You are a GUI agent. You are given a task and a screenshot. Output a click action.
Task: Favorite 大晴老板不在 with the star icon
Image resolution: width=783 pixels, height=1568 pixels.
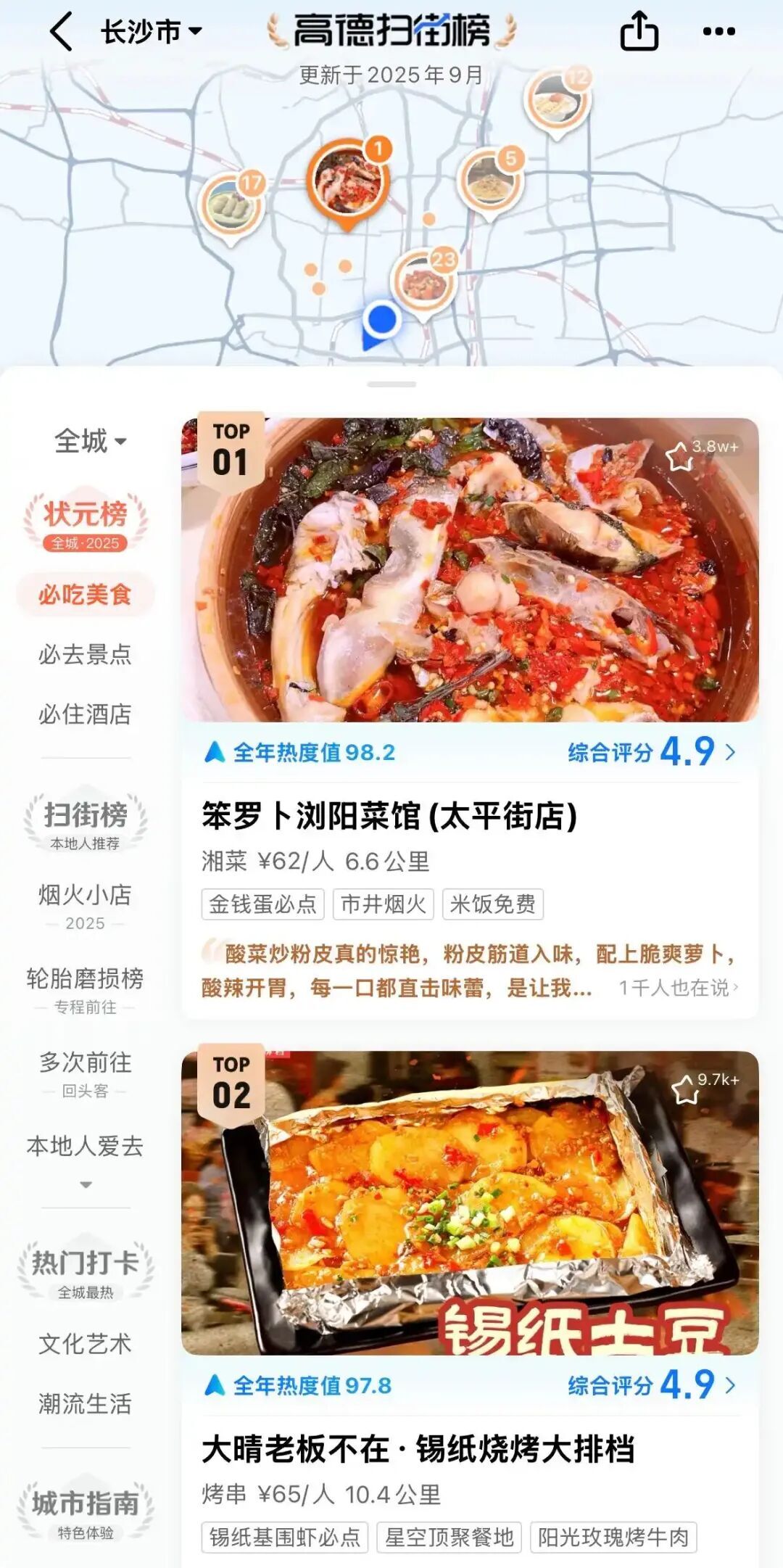(x=685, y=1089)
